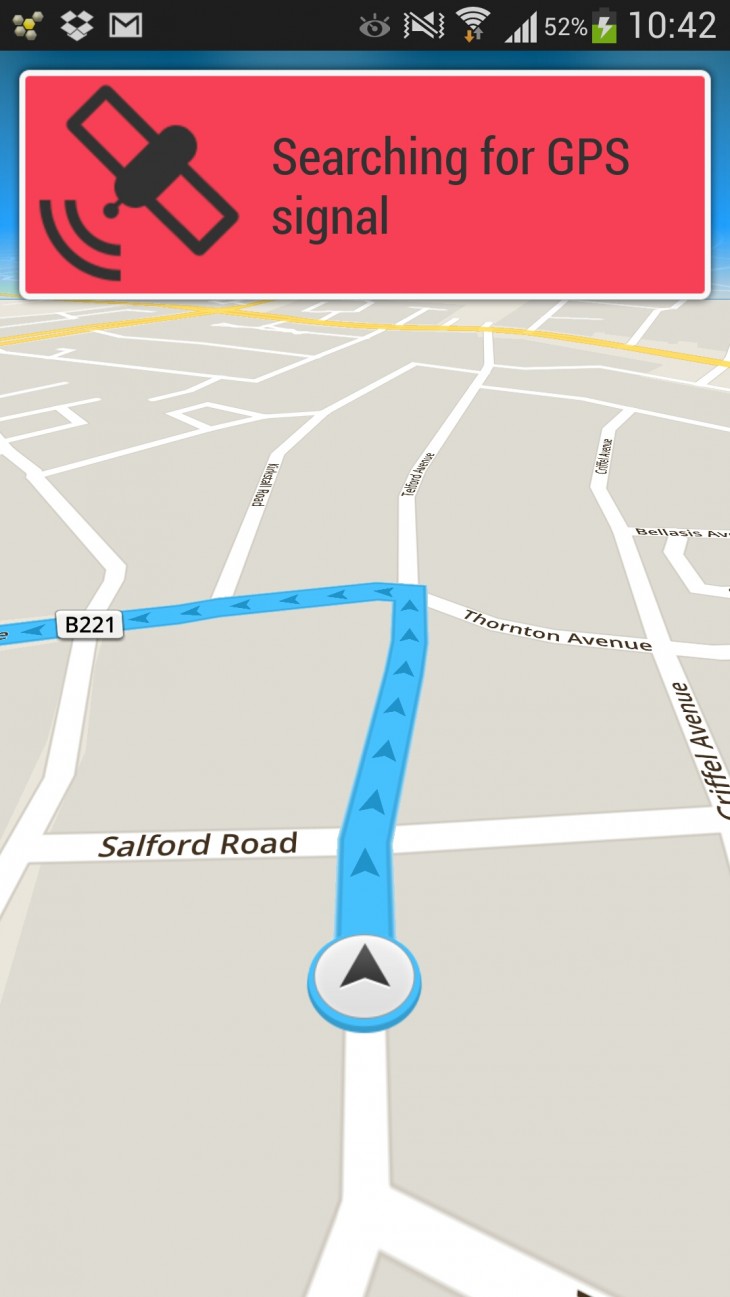Tap the leftmost app icon in status bar

click(x=24, y=25)
